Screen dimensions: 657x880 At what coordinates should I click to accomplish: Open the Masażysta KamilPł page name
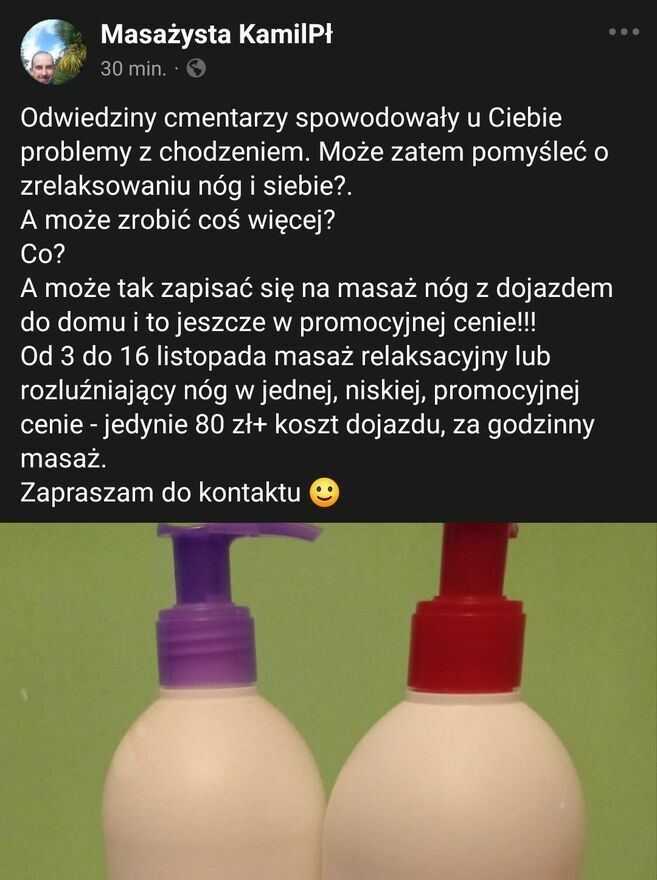click(216, 36)
